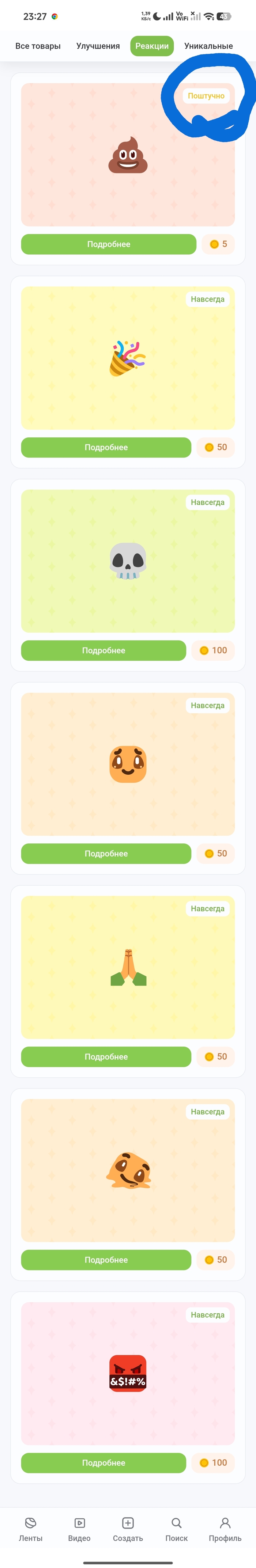Viewport: 256px width, 1568px height.
Task: Open Подробнее for the skull reaction
Action: pyautogui.click(x=103, y=650)
